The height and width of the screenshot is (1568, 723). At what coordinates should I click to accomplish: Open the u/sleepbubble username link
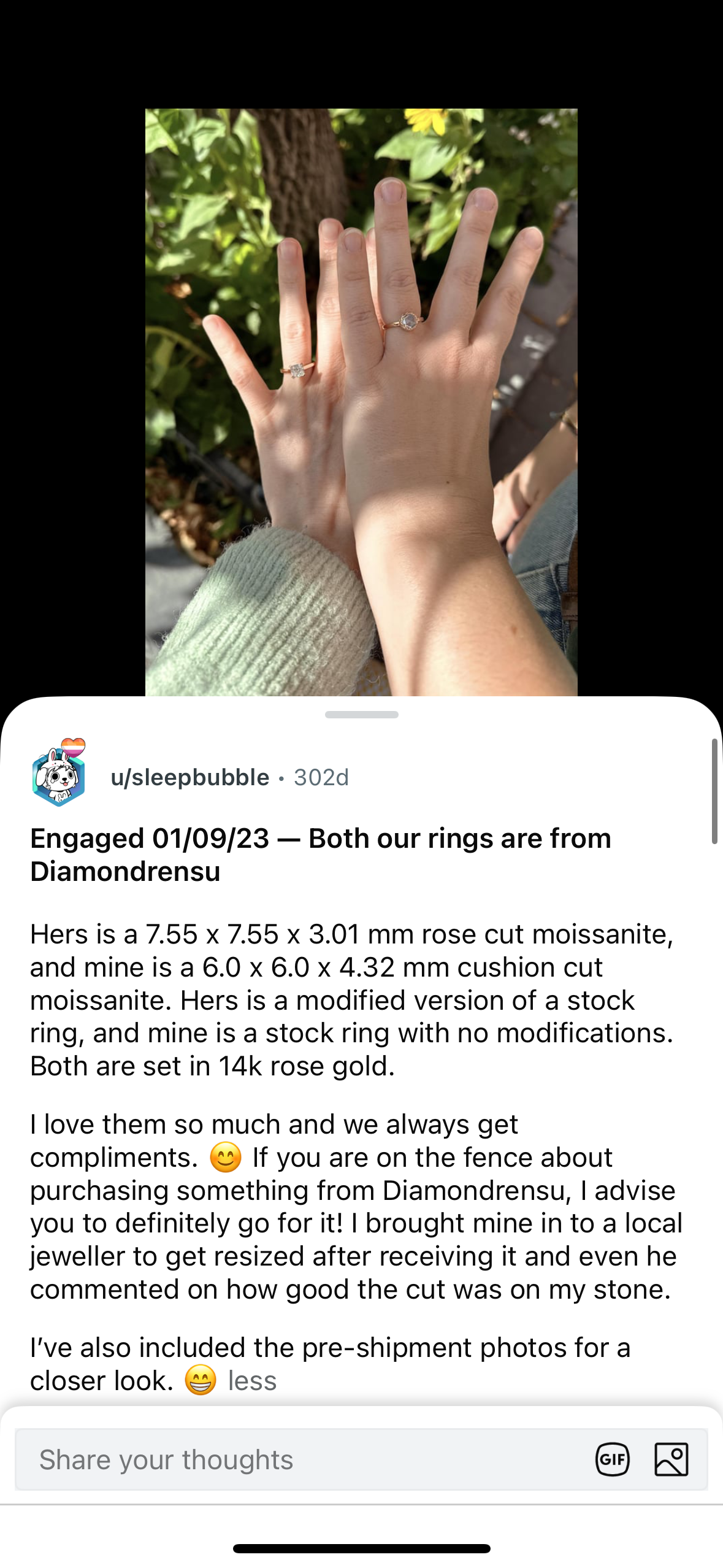pos(190,778)
